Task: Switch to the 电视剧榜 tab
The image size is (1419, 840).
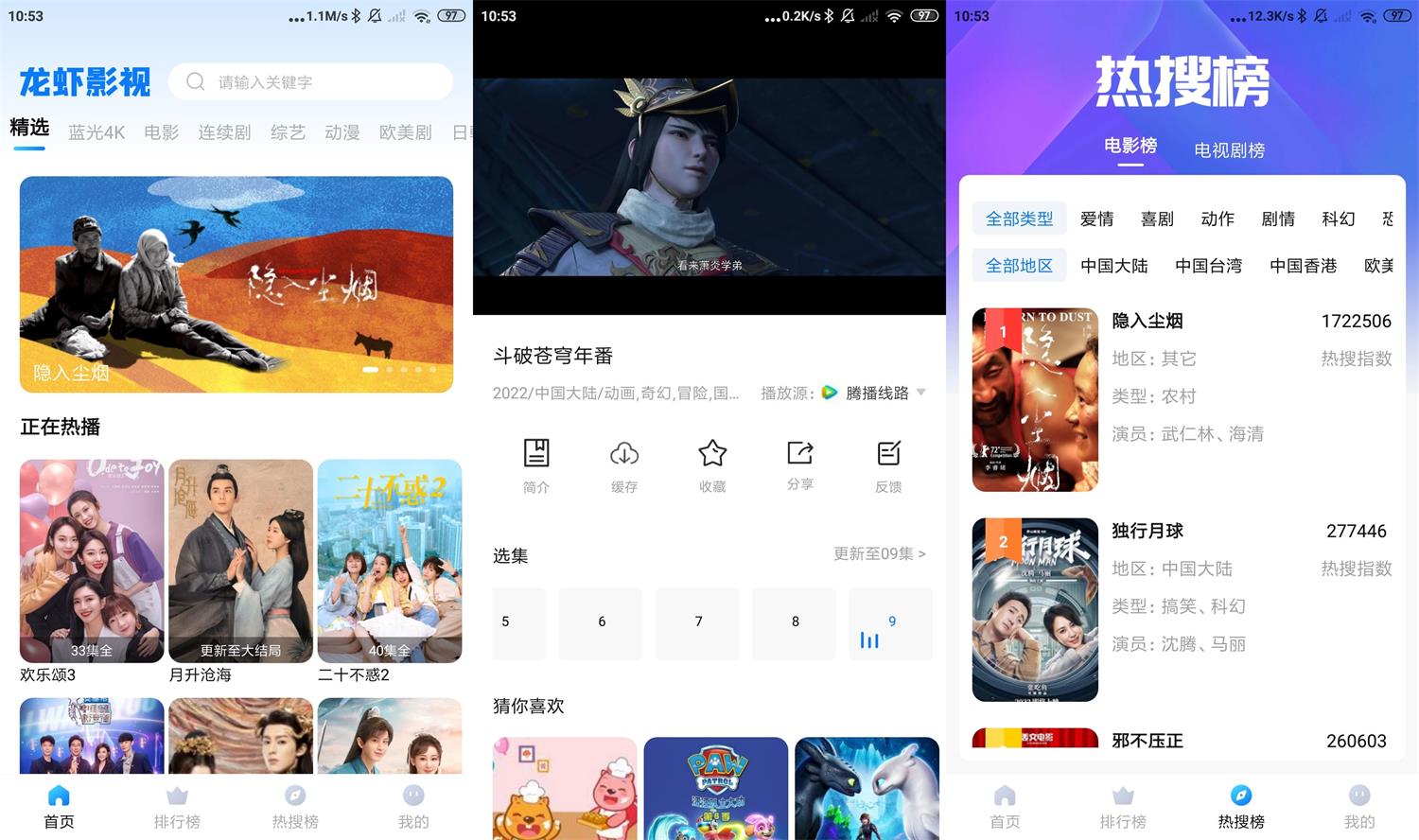Action: point(1229,149)
